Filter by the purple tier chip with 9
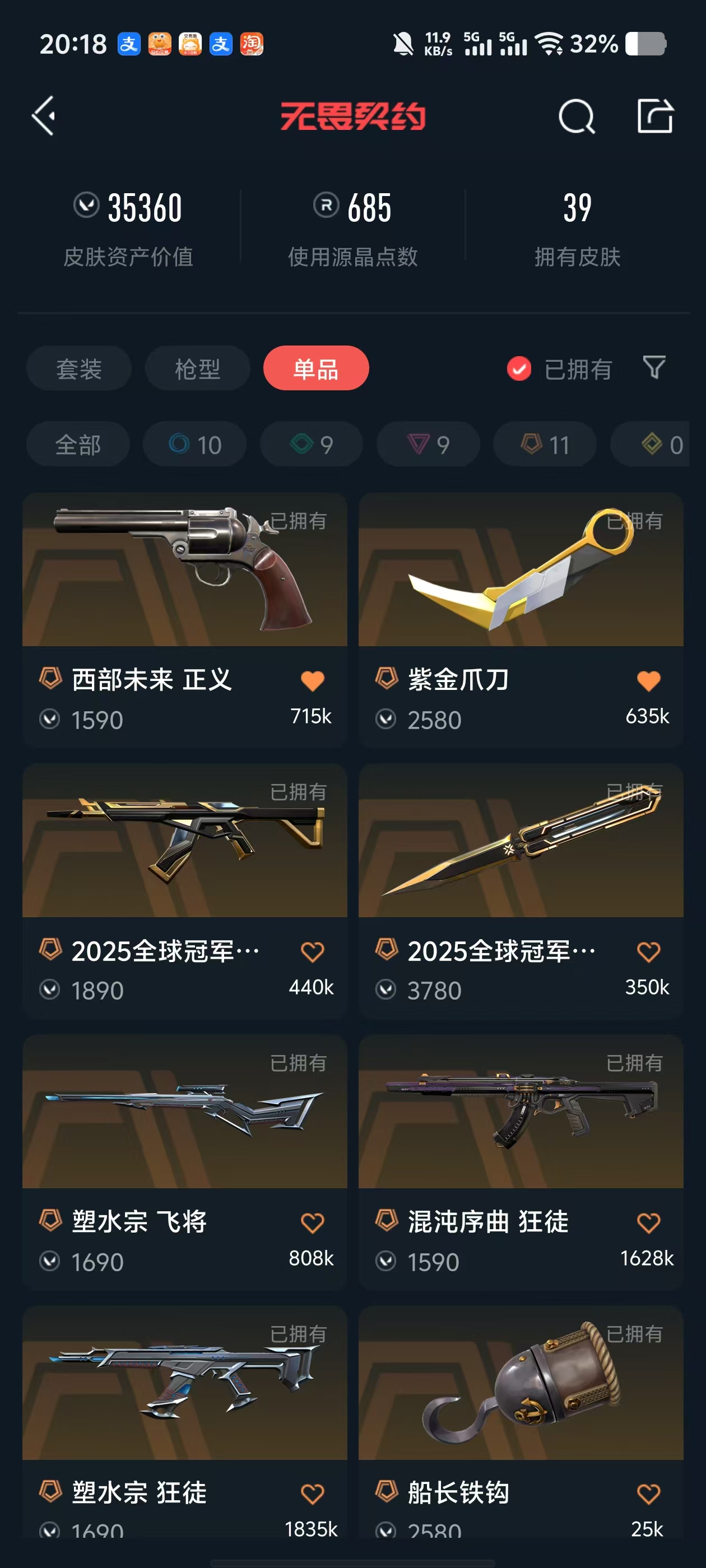This screenshot has height=1568, width=706. pos(428,445)
